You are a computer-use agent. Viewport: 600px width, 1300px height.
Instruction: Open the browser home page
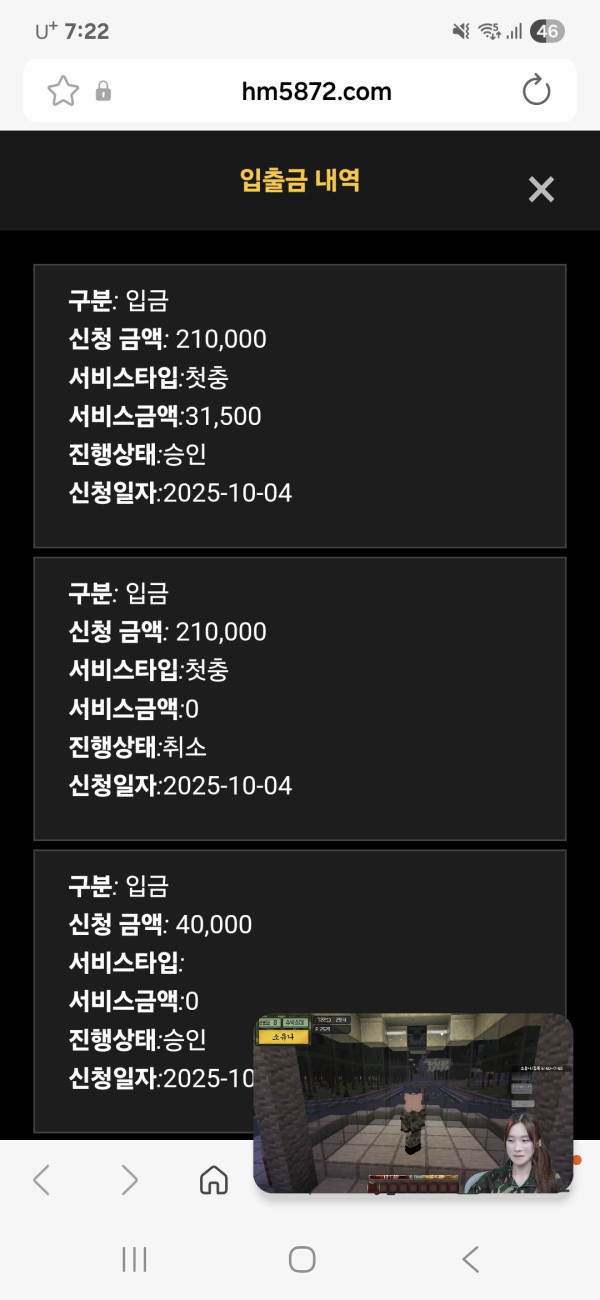[x=213, y=1180]
